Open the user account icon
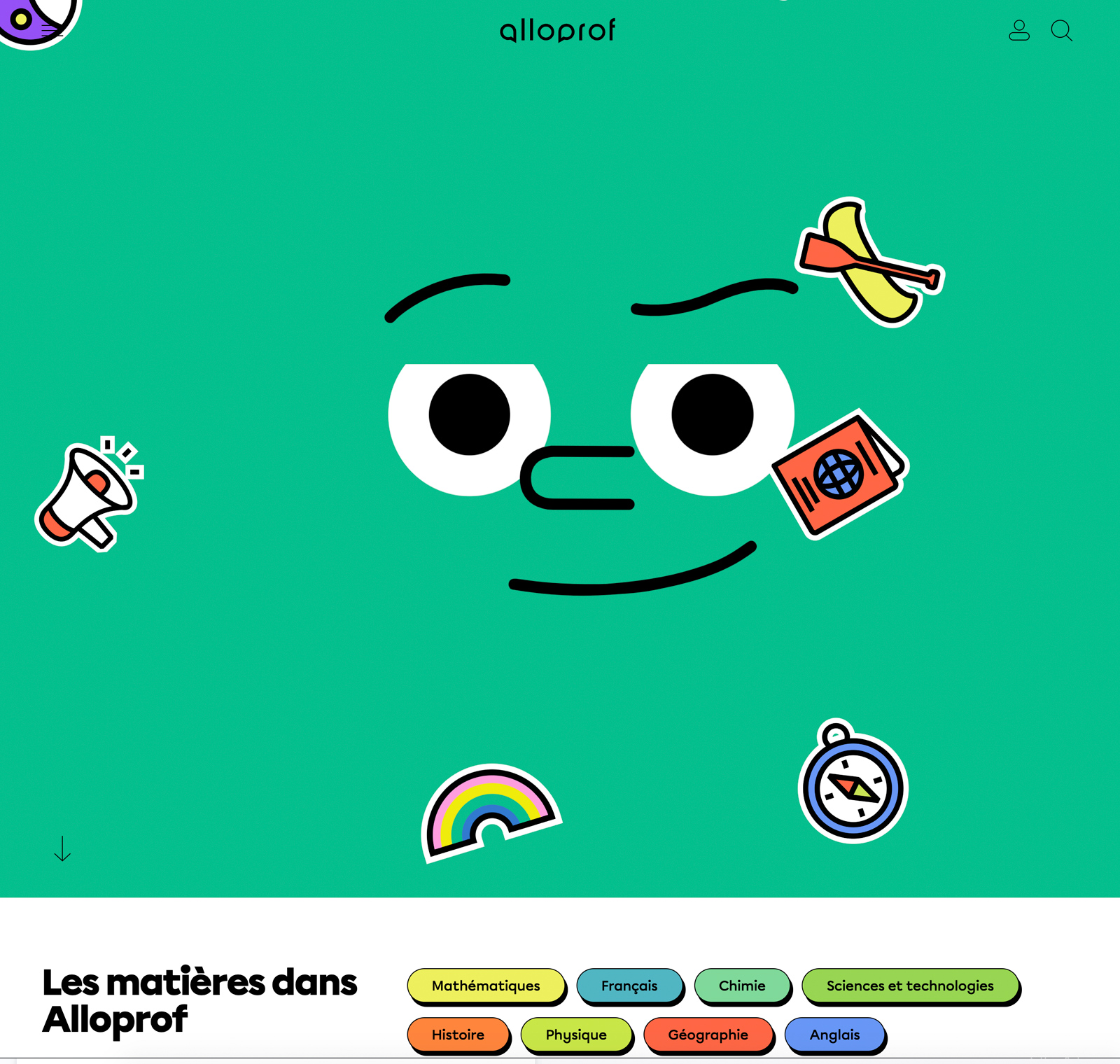 pos(1018,30)
